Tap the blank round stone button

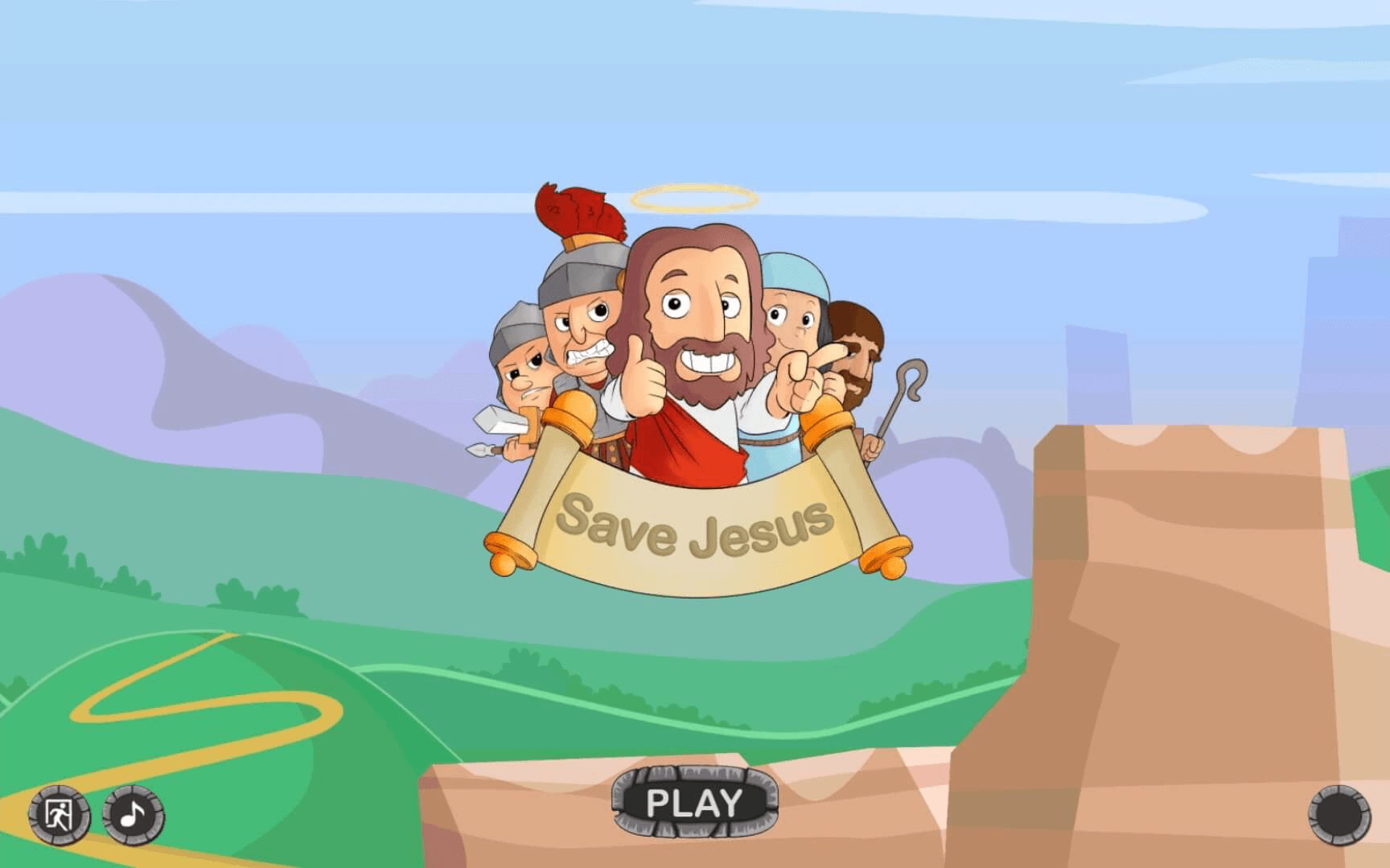(1339, 815)
